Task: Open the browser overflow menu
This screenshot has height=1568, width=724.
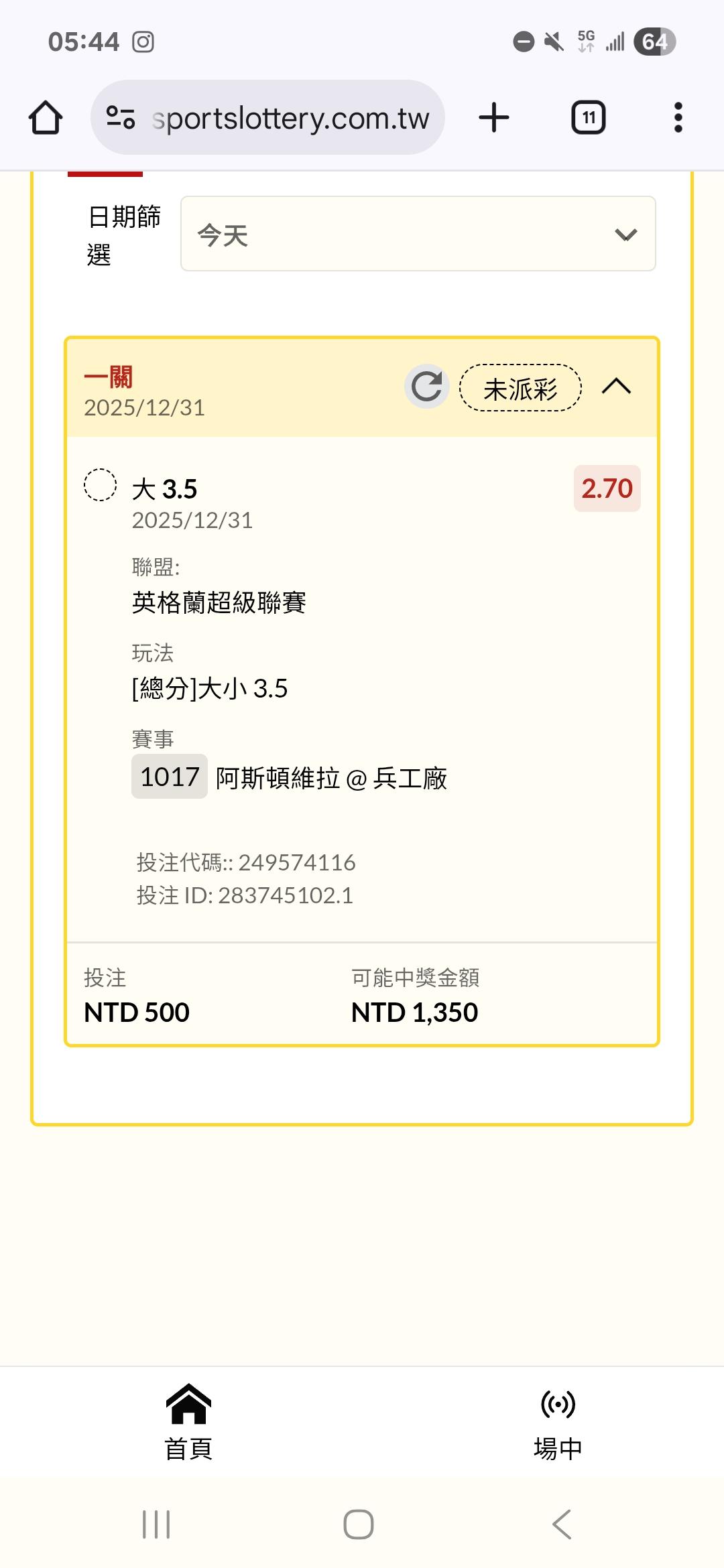Action: point(678,118)
